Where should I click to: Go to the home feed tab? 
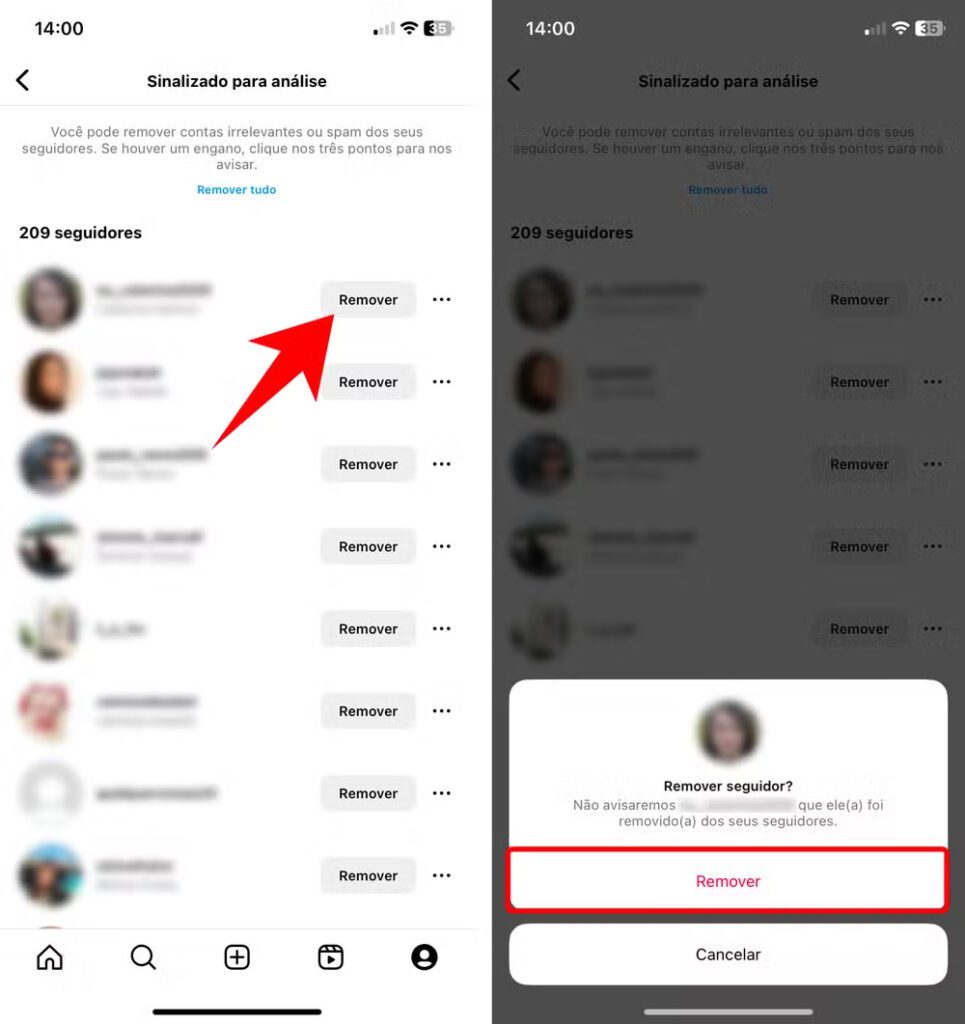point(49,957)
